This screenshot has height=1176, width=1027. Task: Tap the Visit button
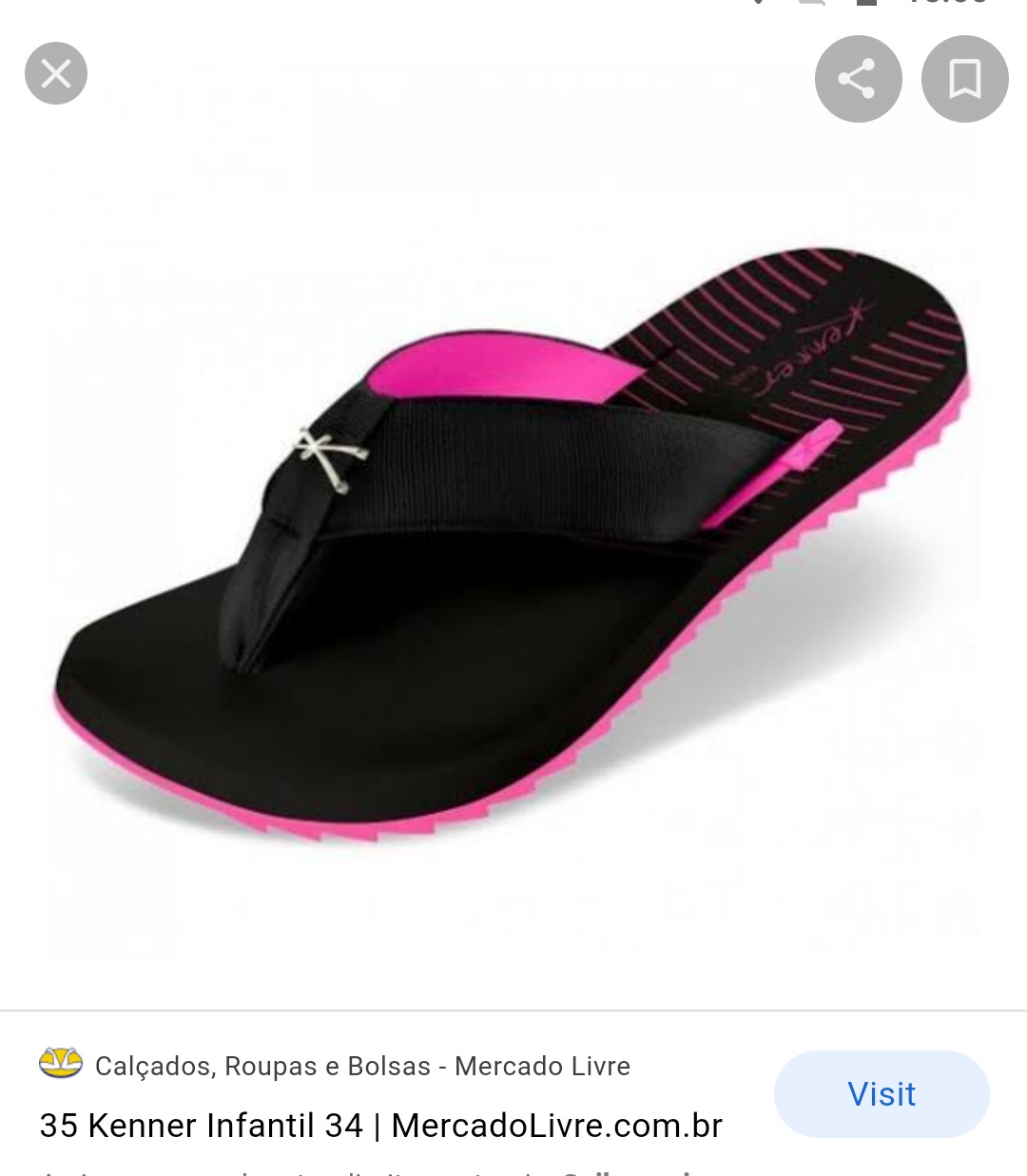click(x=882, y=1094)
